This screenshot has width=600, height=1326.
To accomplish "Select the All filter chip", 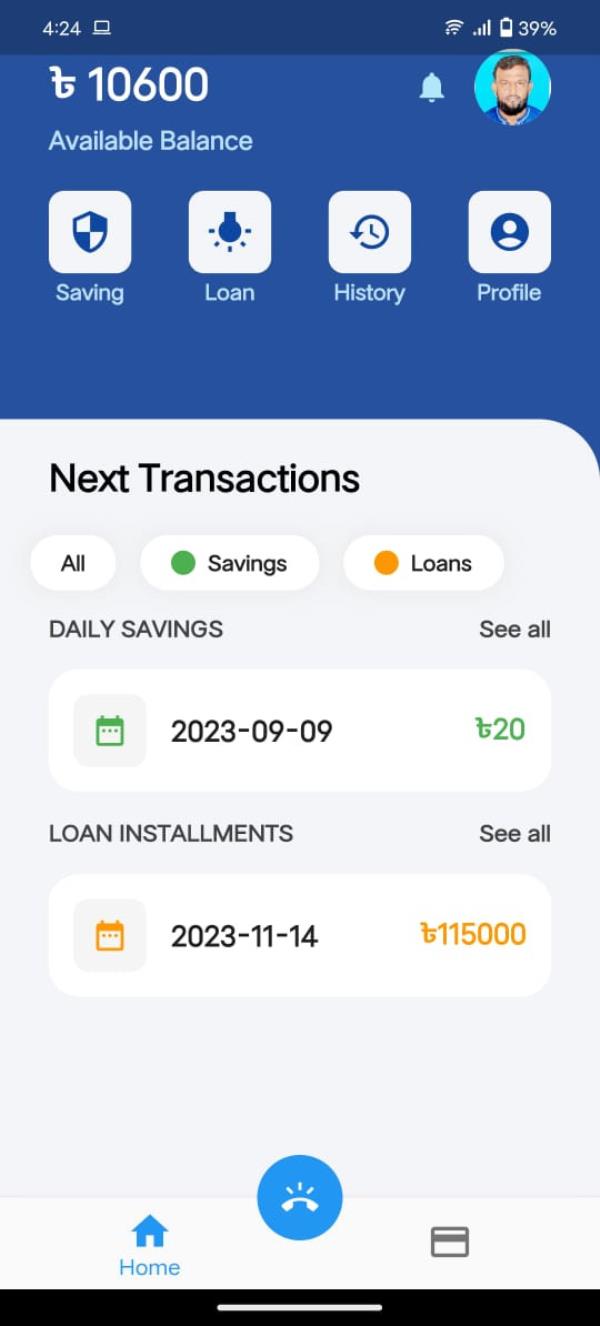I will (73, 563).
